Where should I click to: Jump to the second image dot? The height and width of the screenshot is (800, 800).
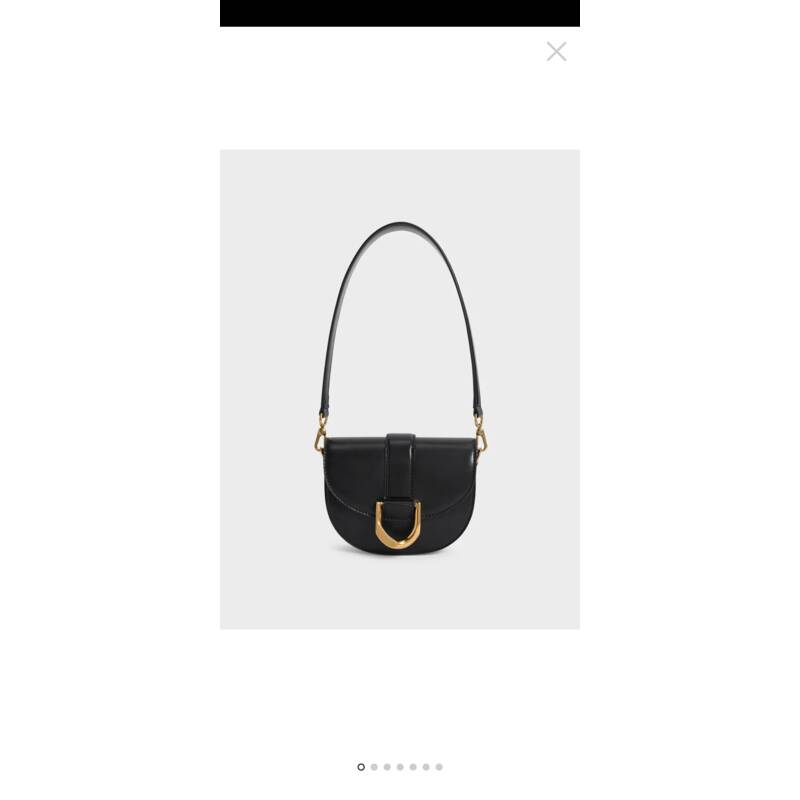pos(374,767)
